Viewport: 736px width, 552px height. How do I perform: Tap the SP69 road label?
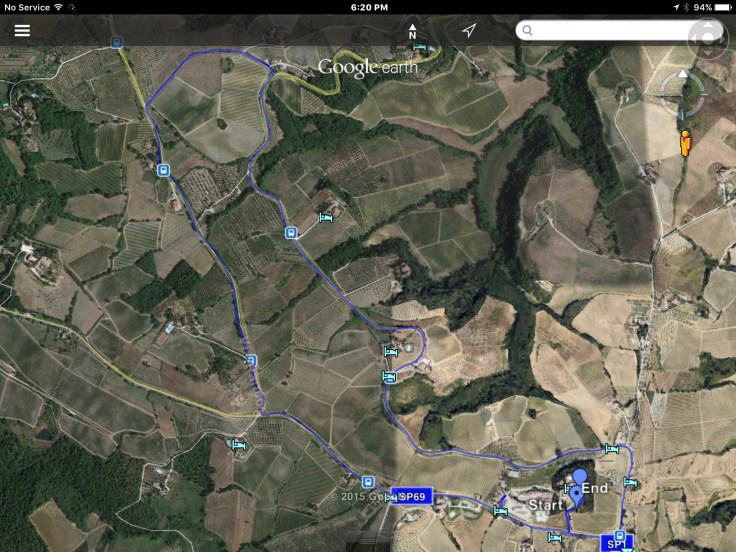412,496
